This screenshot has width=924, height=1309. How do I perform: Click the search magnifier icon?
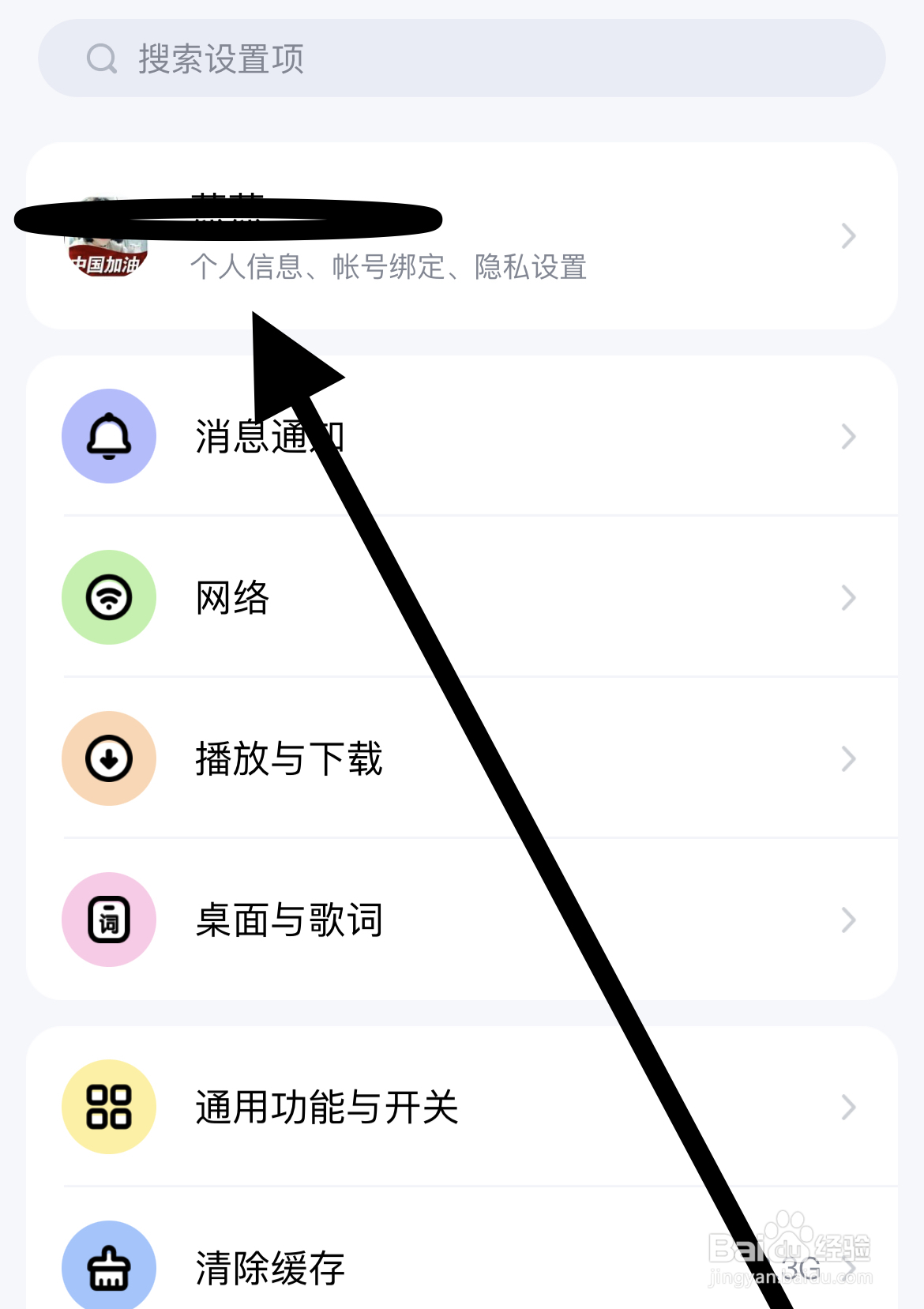(x=100, y=58)
